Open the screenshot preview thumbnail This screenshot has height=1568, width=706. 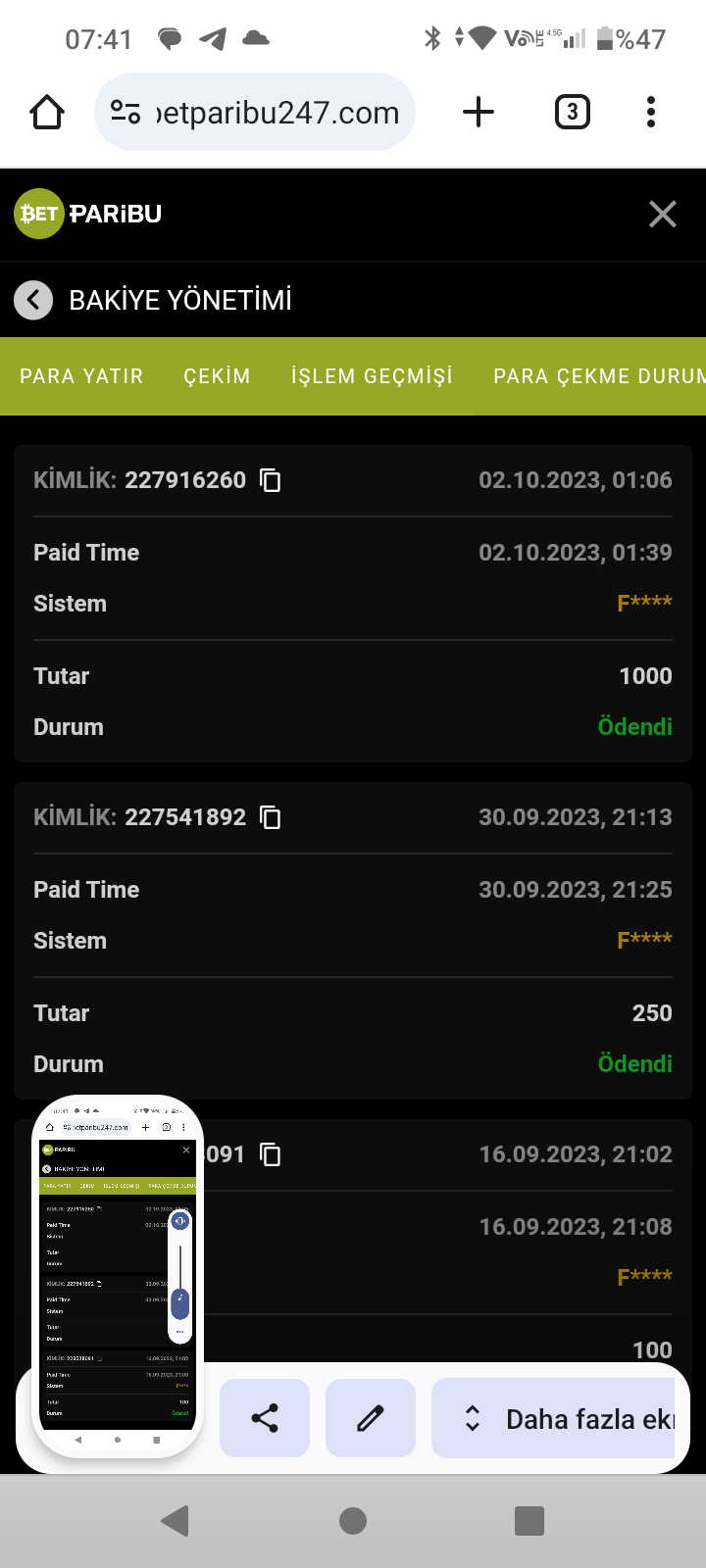118,1276
